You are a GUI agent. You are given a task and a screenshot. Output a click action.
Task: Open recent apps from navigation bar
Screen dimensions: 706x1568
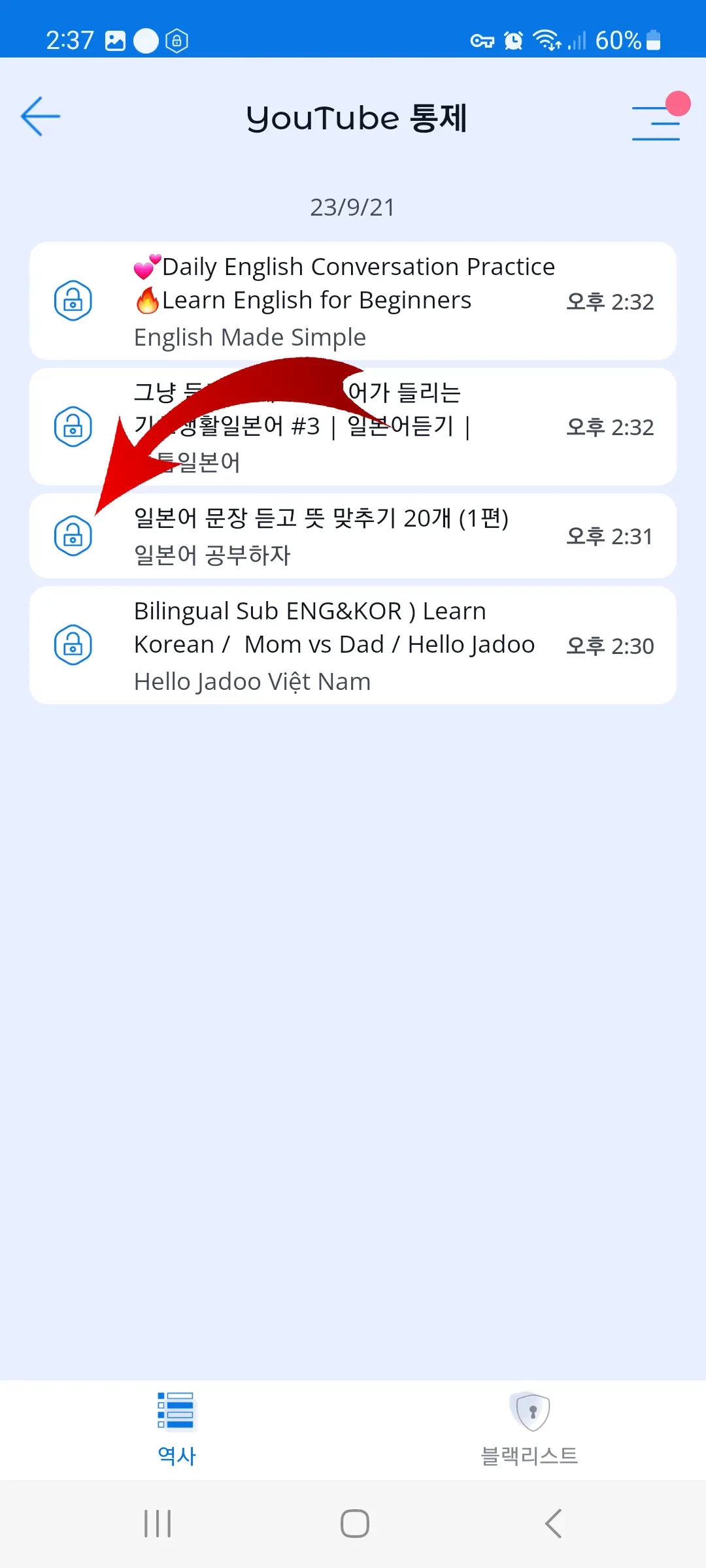coord(158,1524)
